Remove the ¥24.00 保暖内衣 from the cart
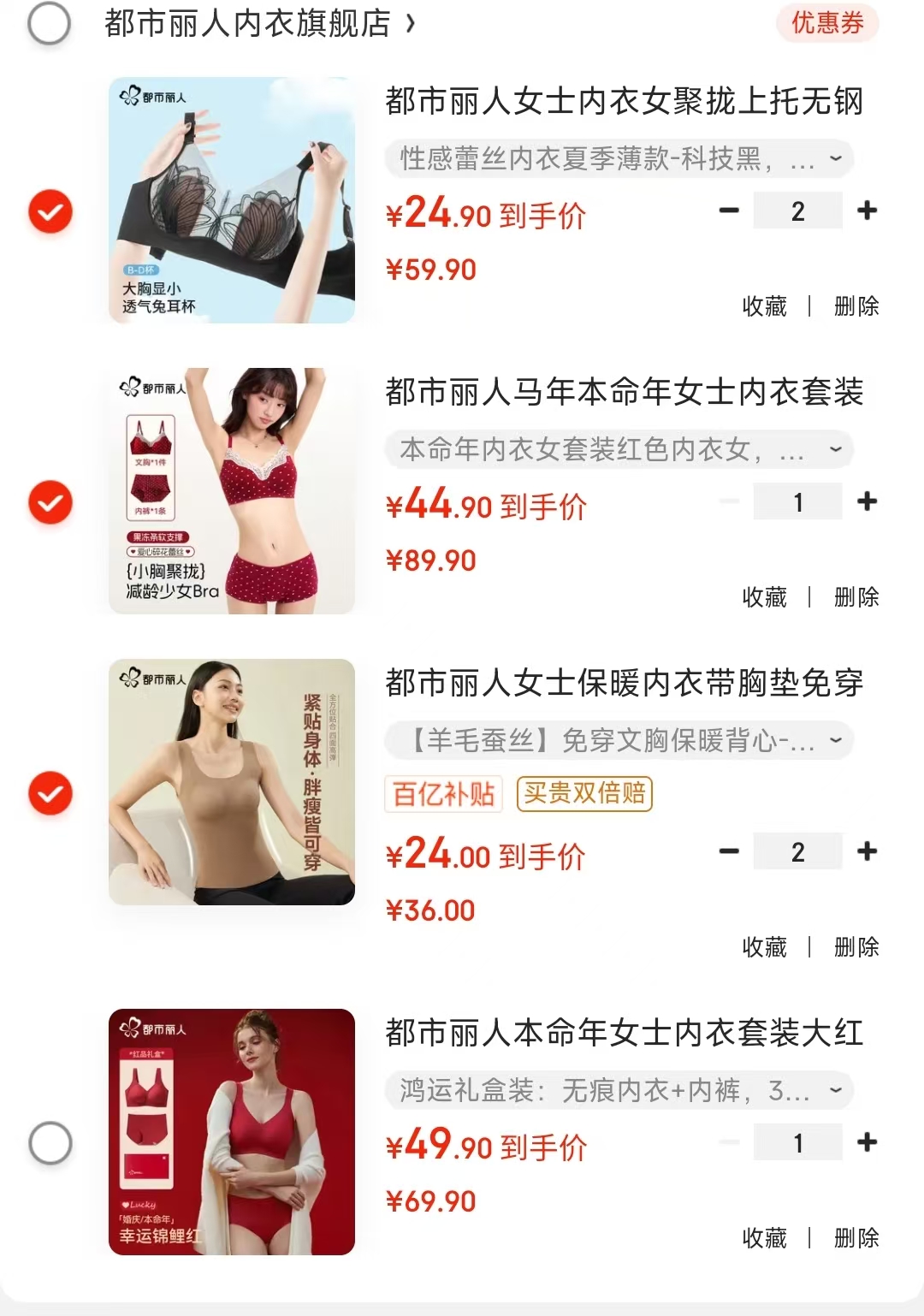Image resolution: width=924 pixels, height=1316 pixels. (x=856, y=947)
